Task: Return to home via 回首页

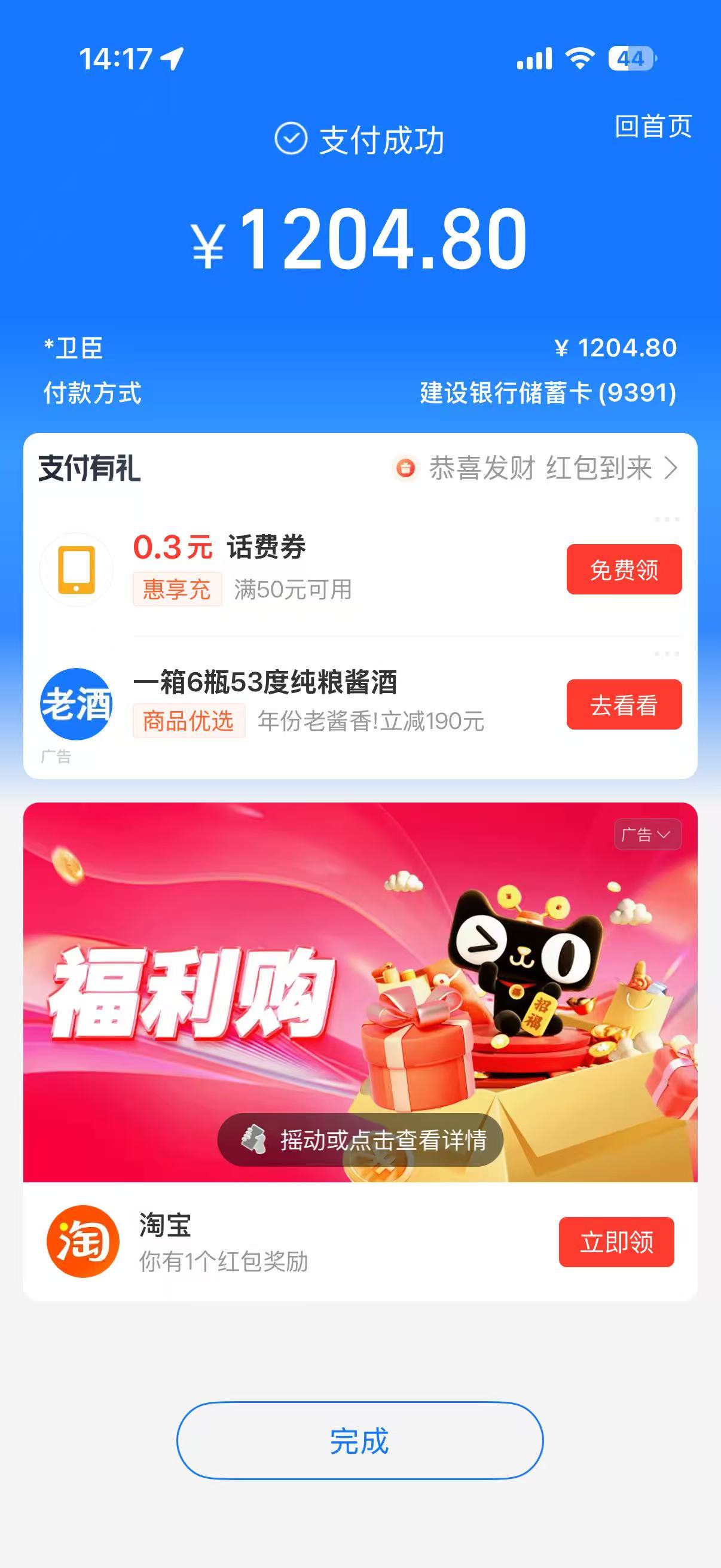Action: pos(653,127)
